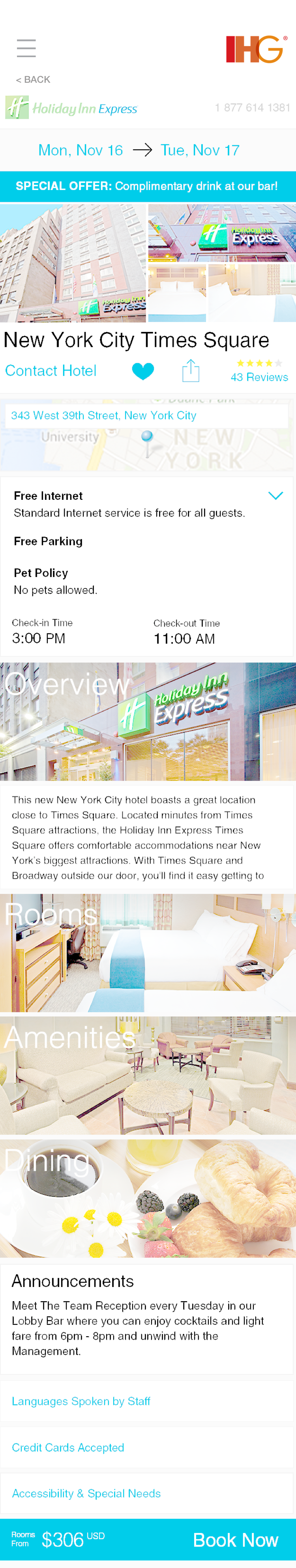Open the hotel exterior photo gallery

[73, 263]
